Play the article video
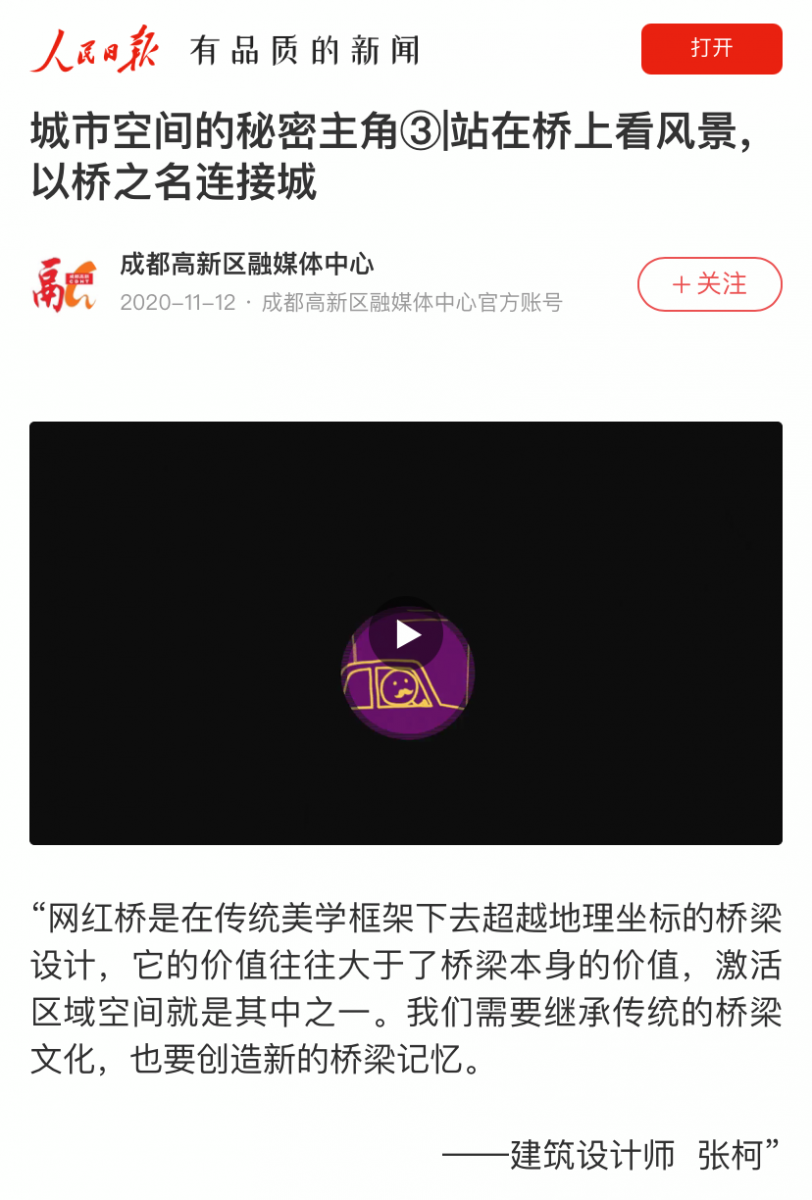The image size is (812, 1200). click(x=406, y=634)
